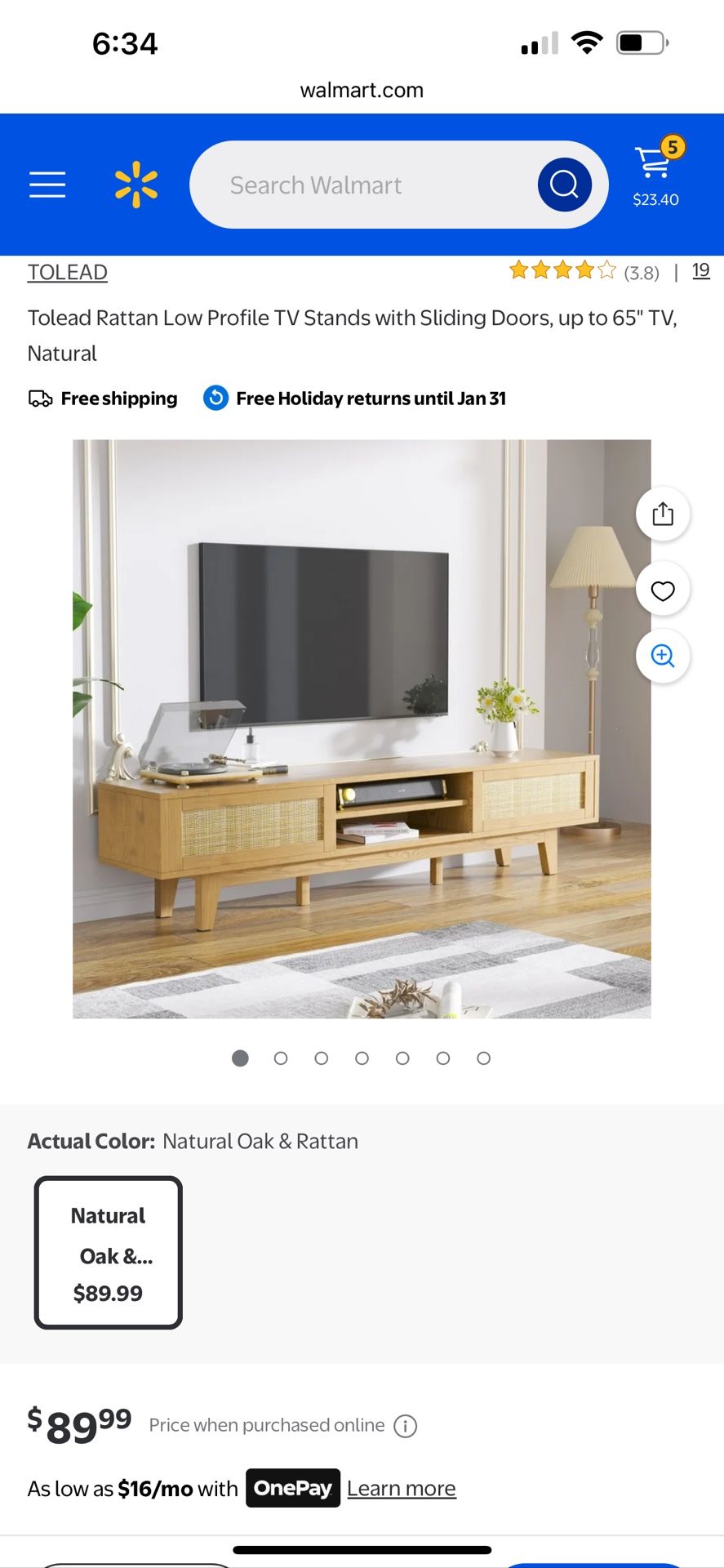Open the main TV stand product photo

tap(362, 729)
